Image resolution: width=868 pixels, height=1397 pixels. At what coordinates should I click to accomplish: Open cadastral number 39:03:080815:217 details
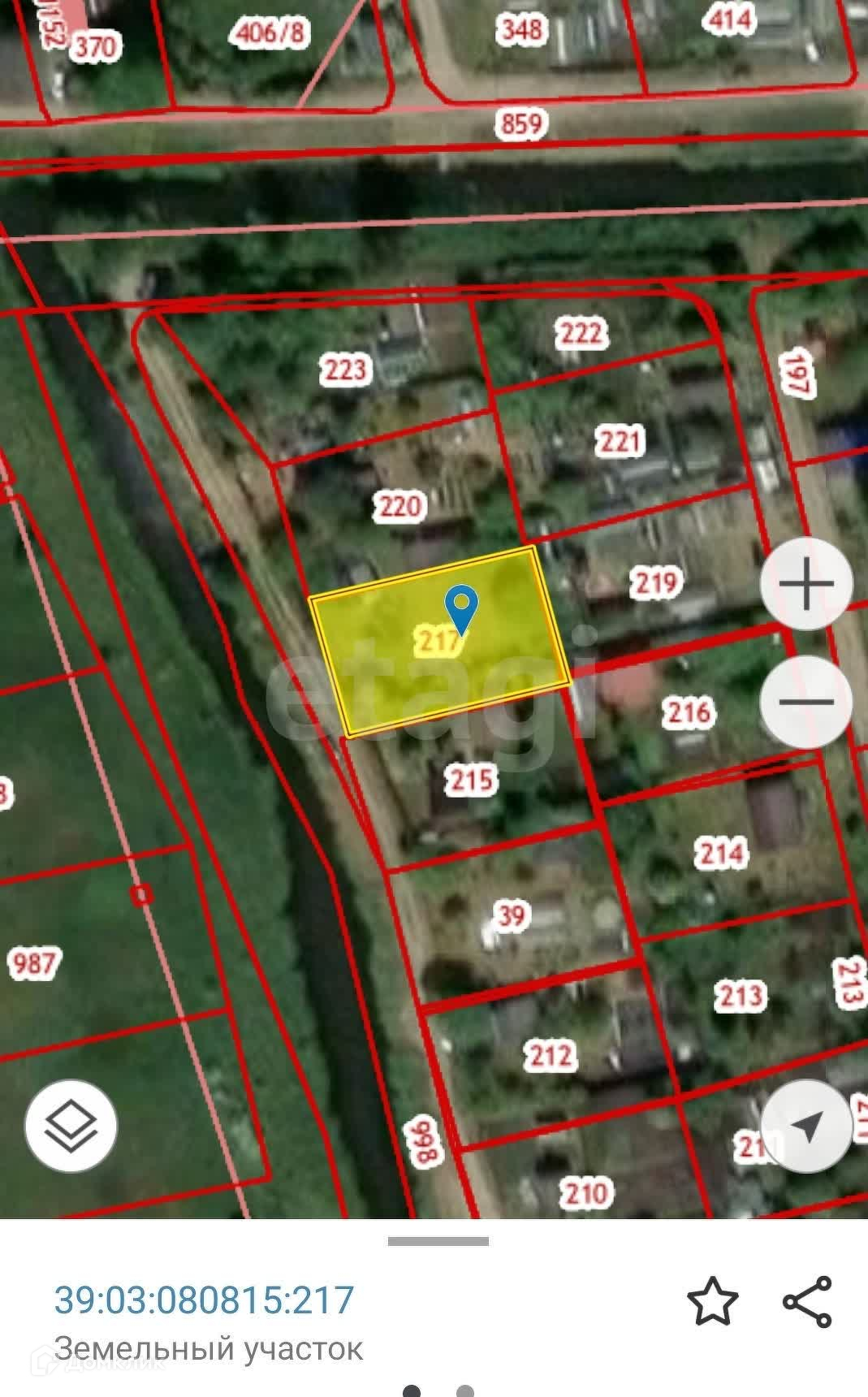[204, 1300]
